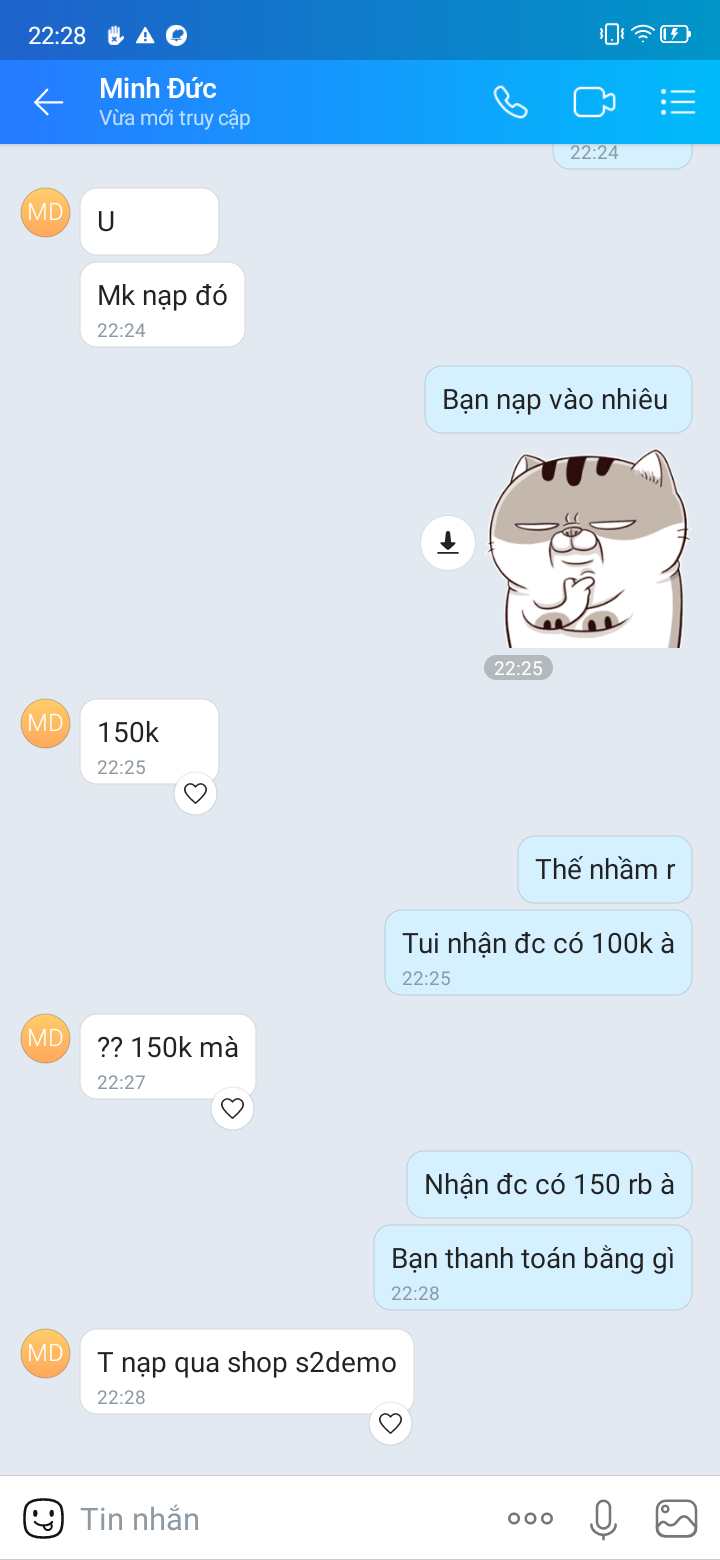Open more attachment options
720x1560 pixels.
530,1519
